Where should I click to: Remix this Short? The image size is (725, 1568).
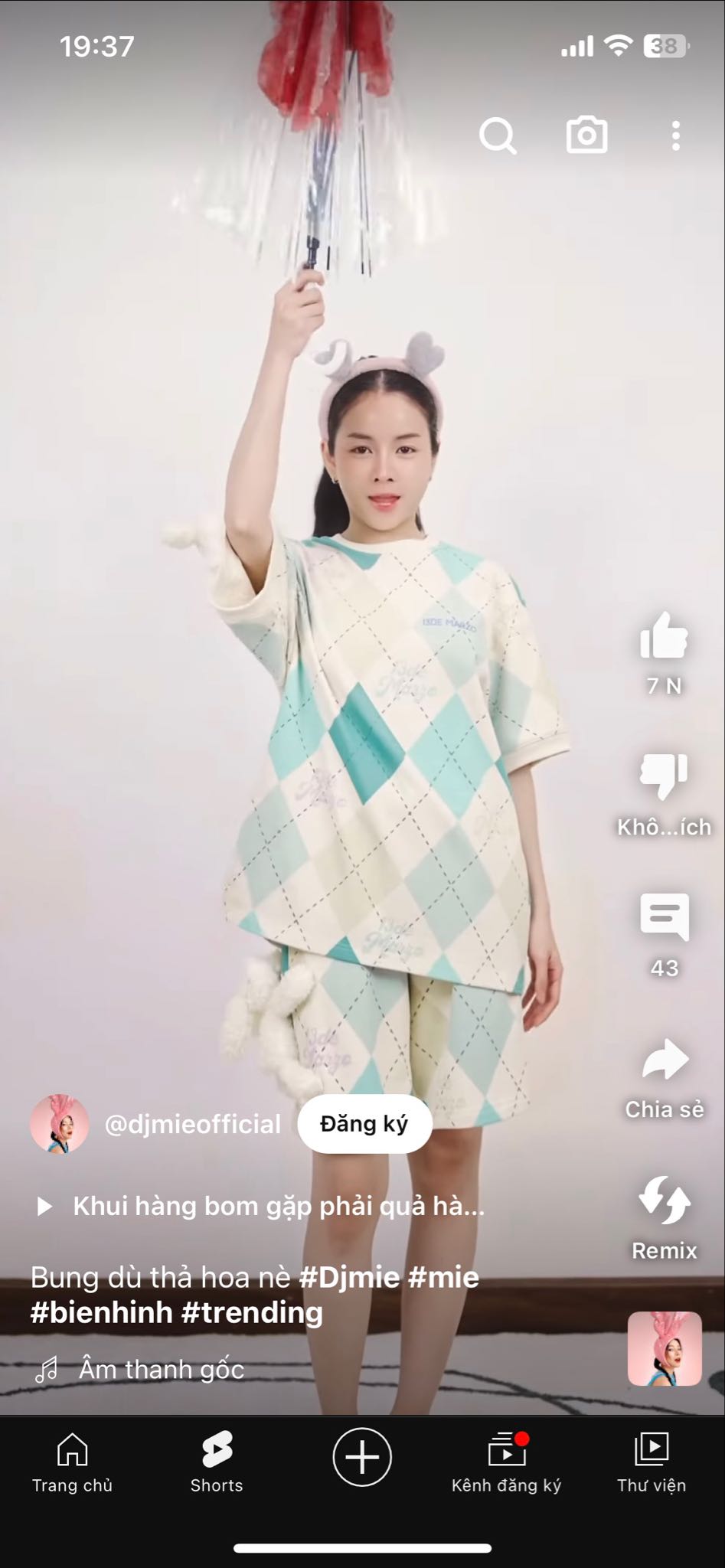click(x=664, y=1200)
